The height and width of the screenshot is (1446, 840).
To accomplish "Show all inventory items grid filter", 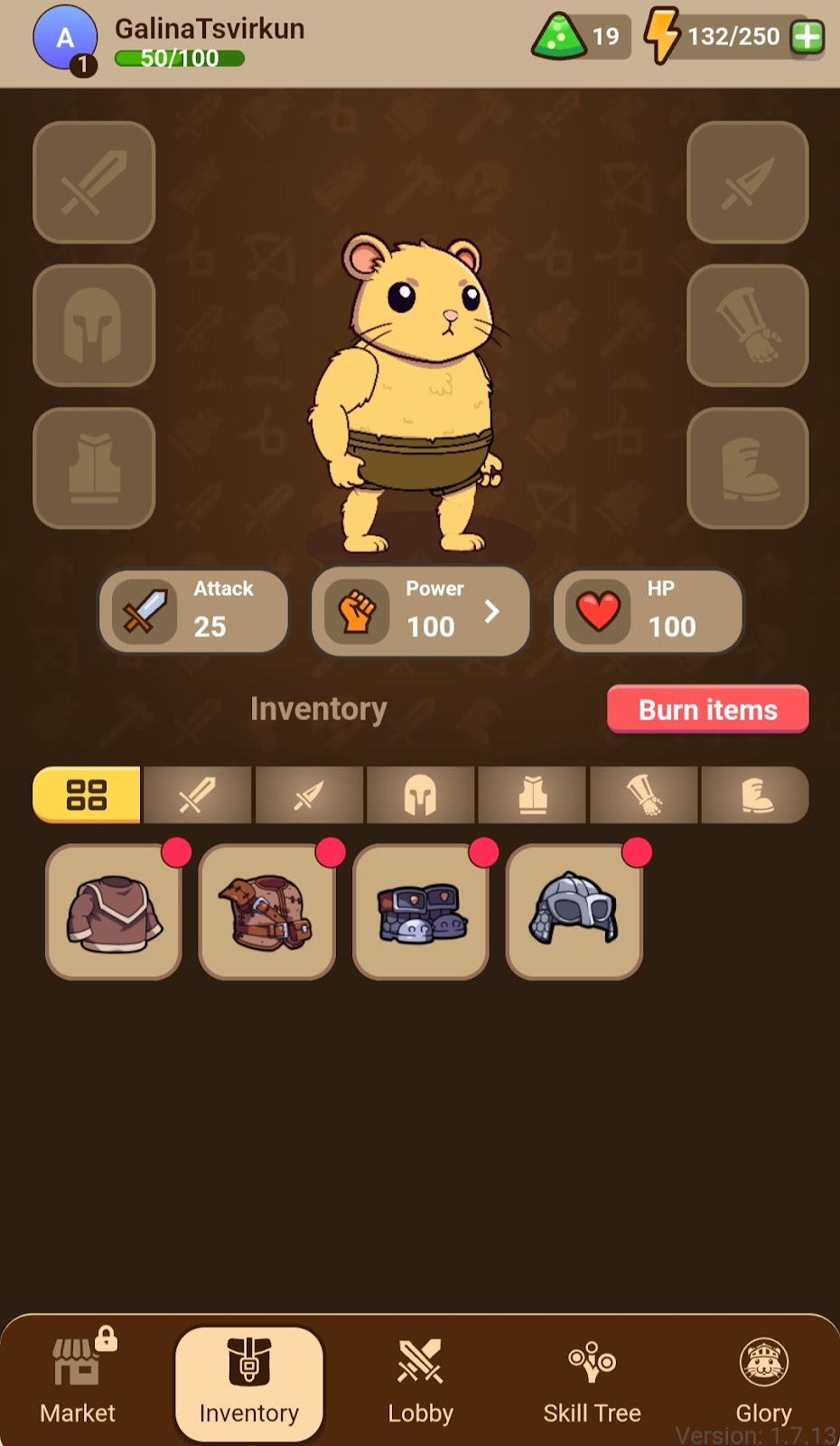I will tap(87, 795).
